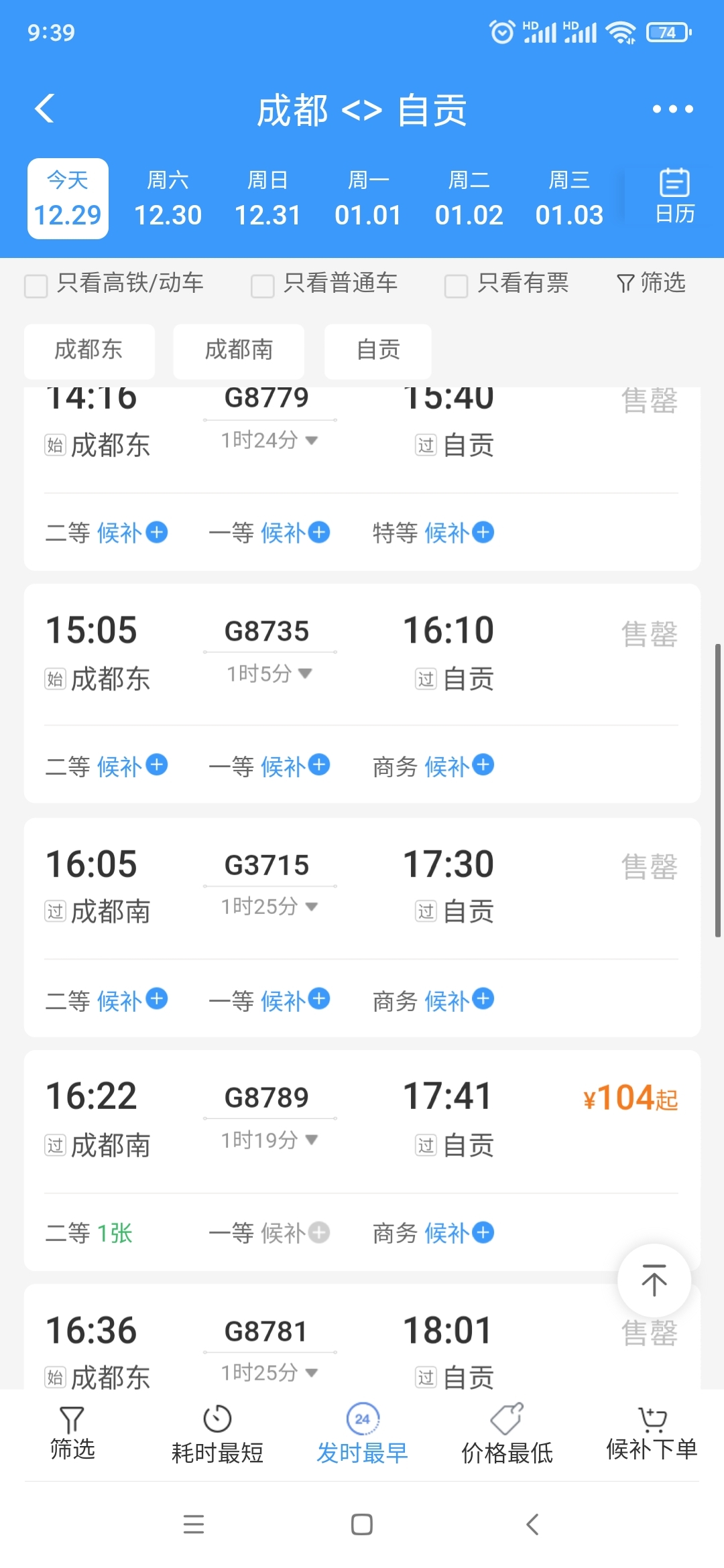Enable the 只看普通车 checkbox
This screenshot has width=724, height=1568.
[x=262, y=285]
